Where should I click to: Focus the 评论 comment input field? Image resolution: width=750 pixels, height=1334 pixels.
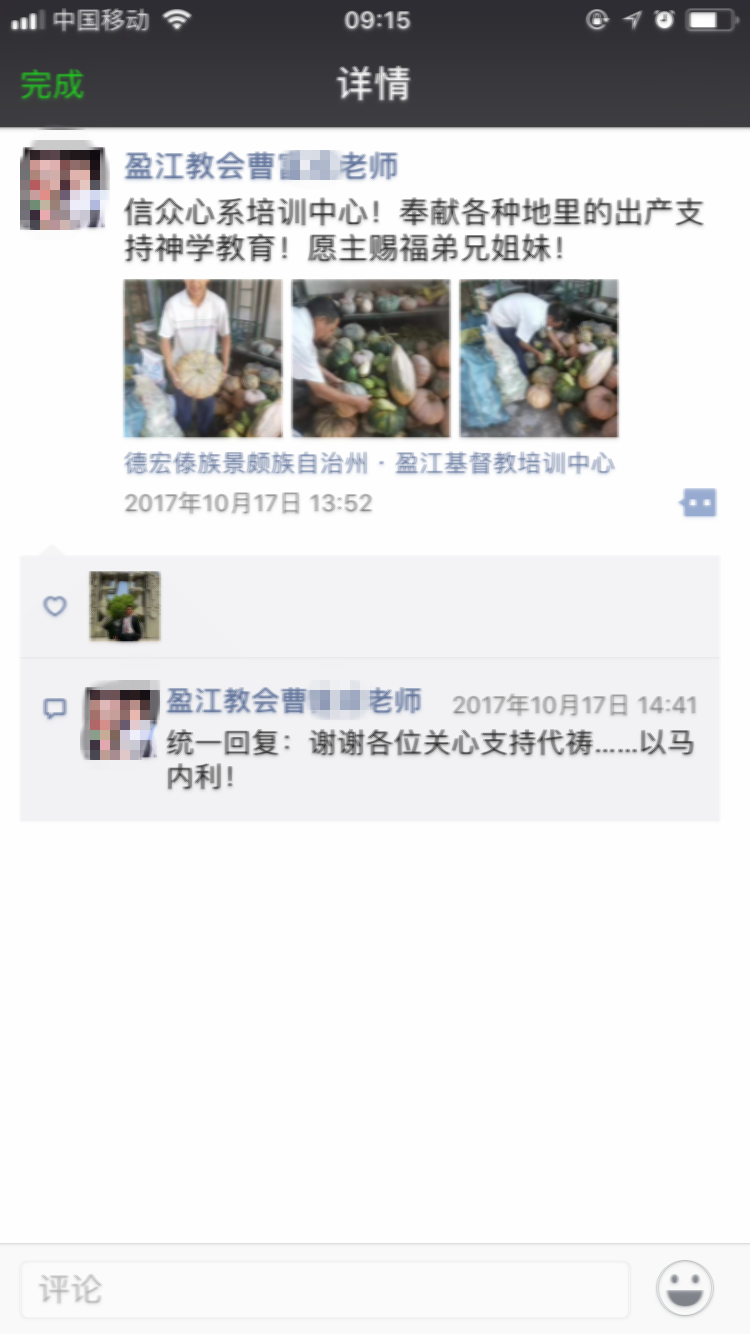tap(325, 1289)
